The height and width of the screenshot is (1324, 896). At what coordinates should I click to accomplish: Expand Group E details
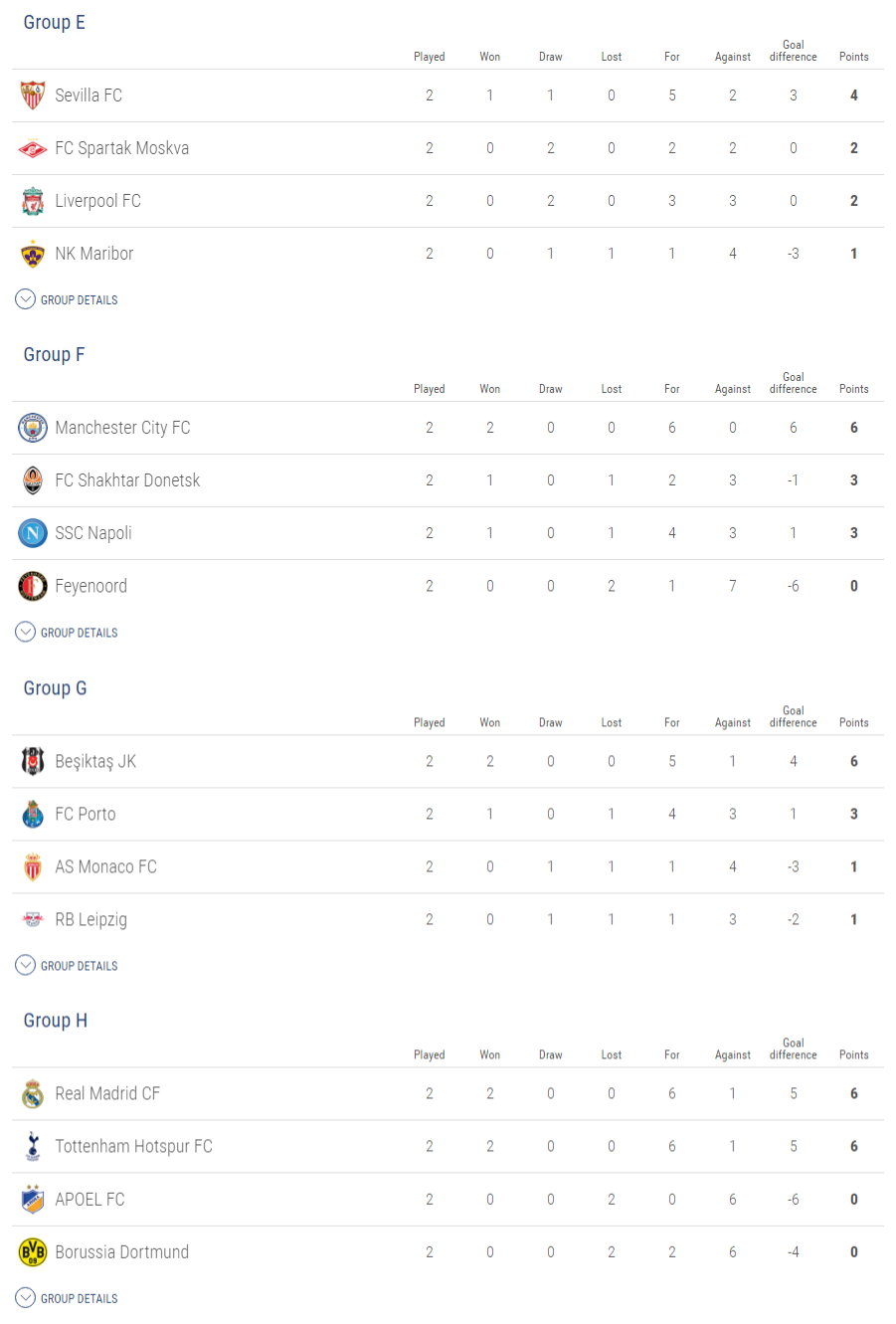67,299
